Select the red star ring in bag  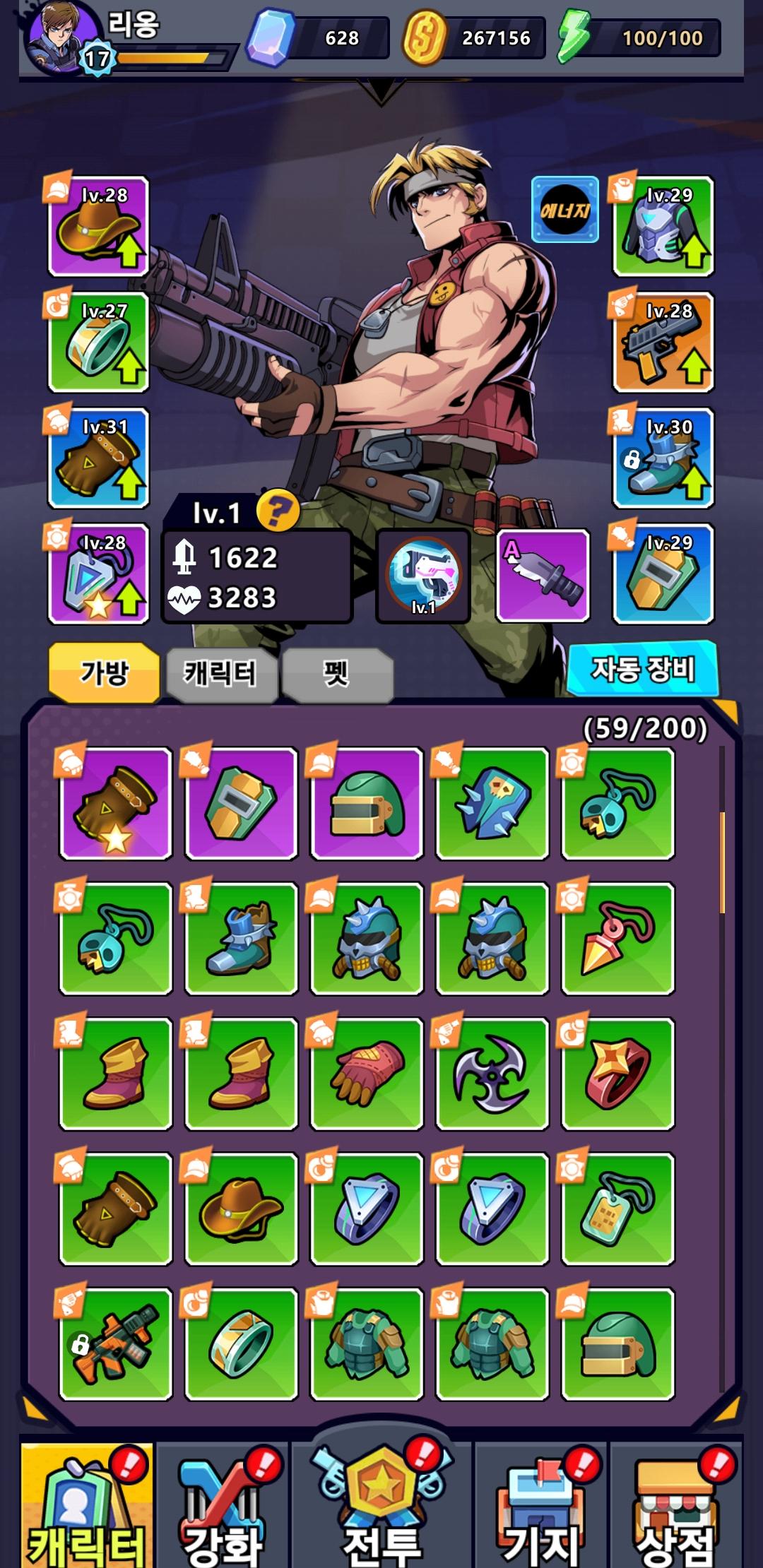click(617, 1074)
